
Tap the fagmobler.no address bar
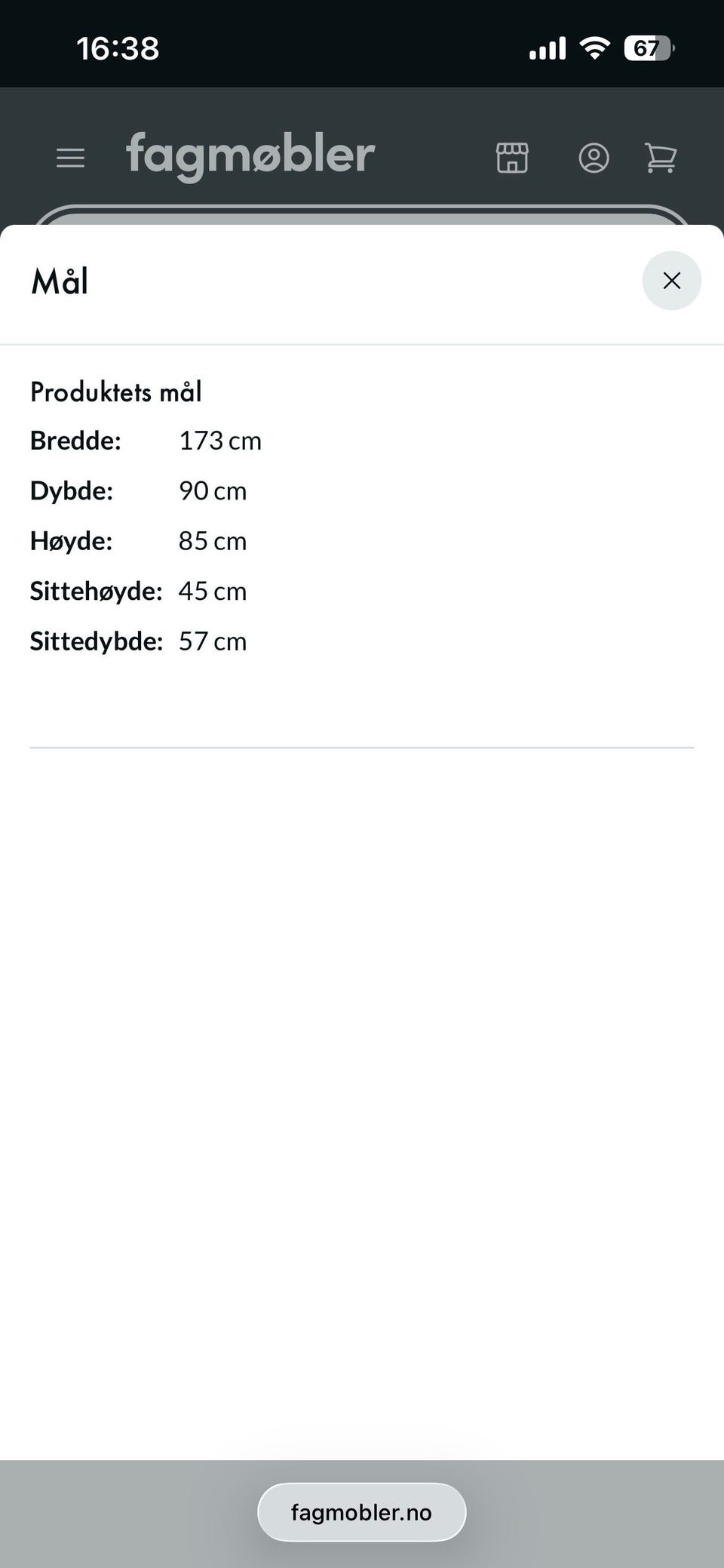pos(361,1511)
